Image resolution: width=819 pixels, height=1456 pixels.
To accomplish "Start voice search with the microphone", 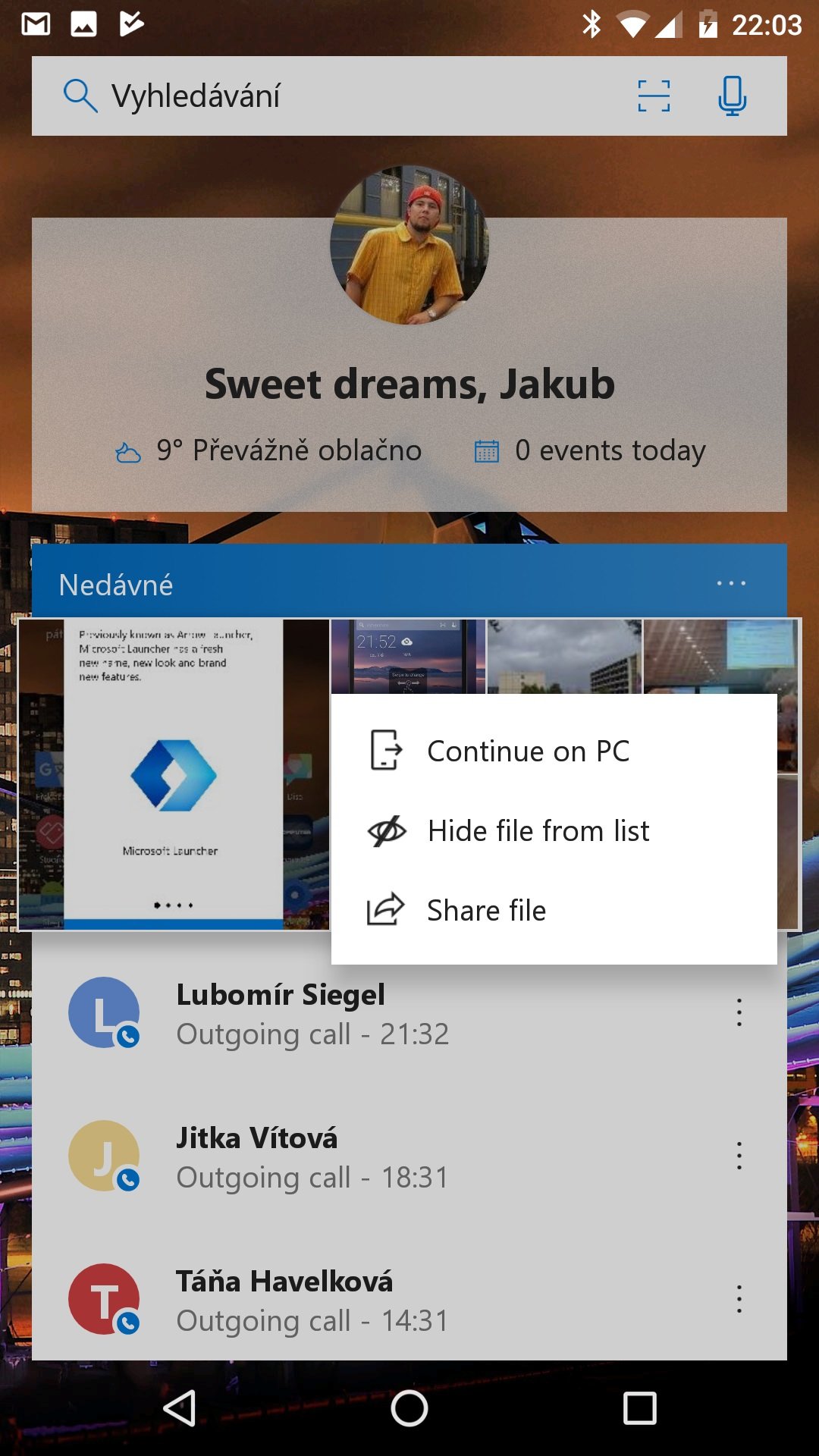I will point(732,96).
